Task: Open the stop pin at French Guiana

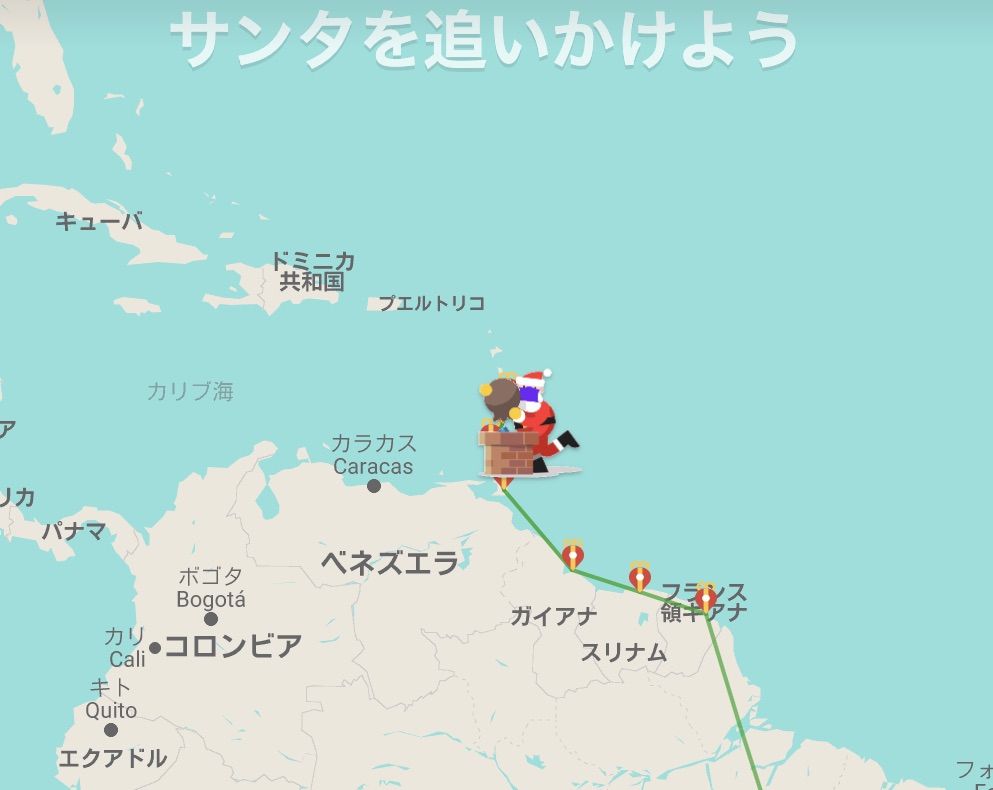Action: coord(706,597)
